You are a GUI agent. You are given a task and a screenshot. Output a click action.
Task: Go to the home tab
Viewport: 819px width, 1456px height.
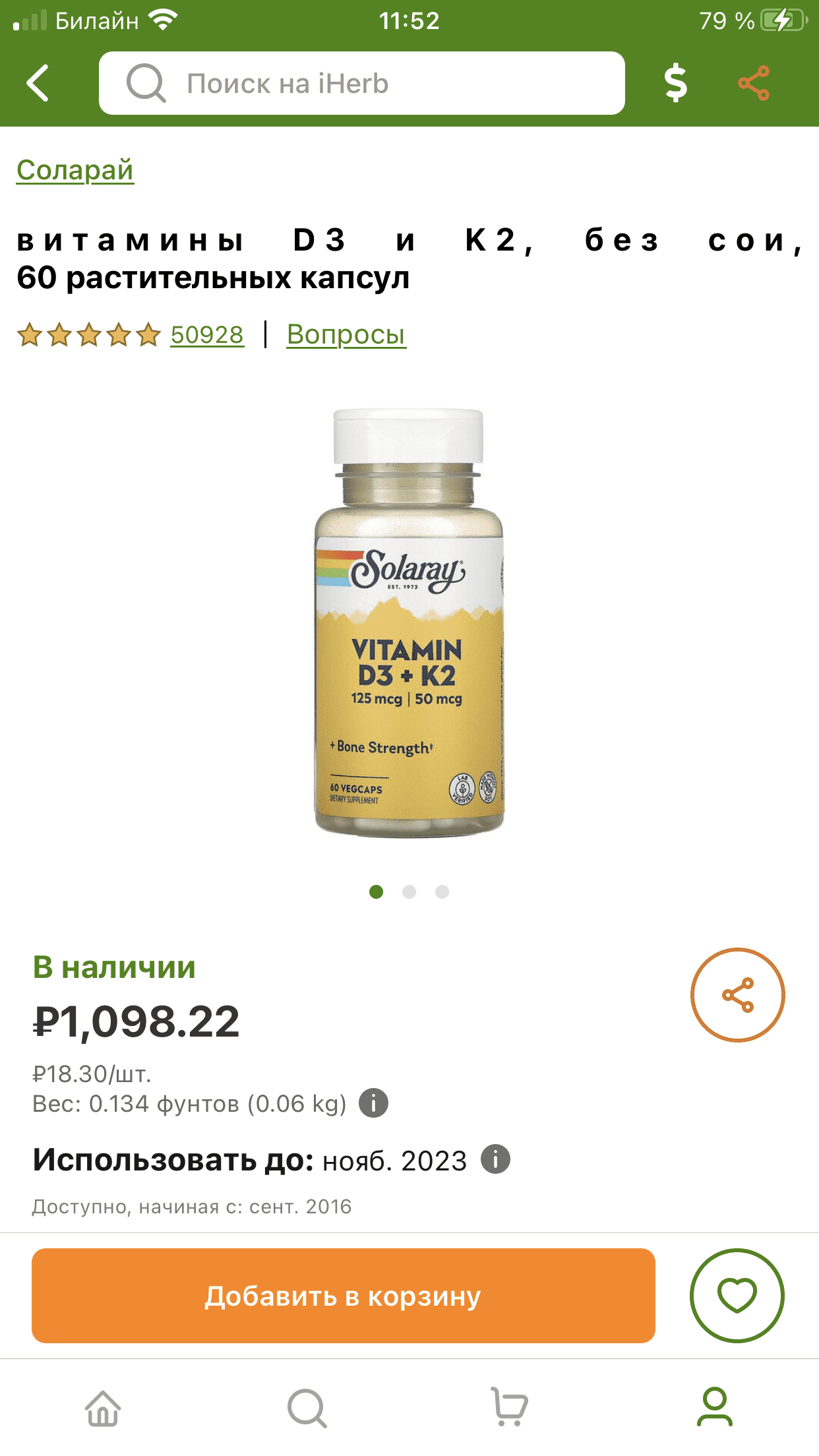[x=103, y=1408]
